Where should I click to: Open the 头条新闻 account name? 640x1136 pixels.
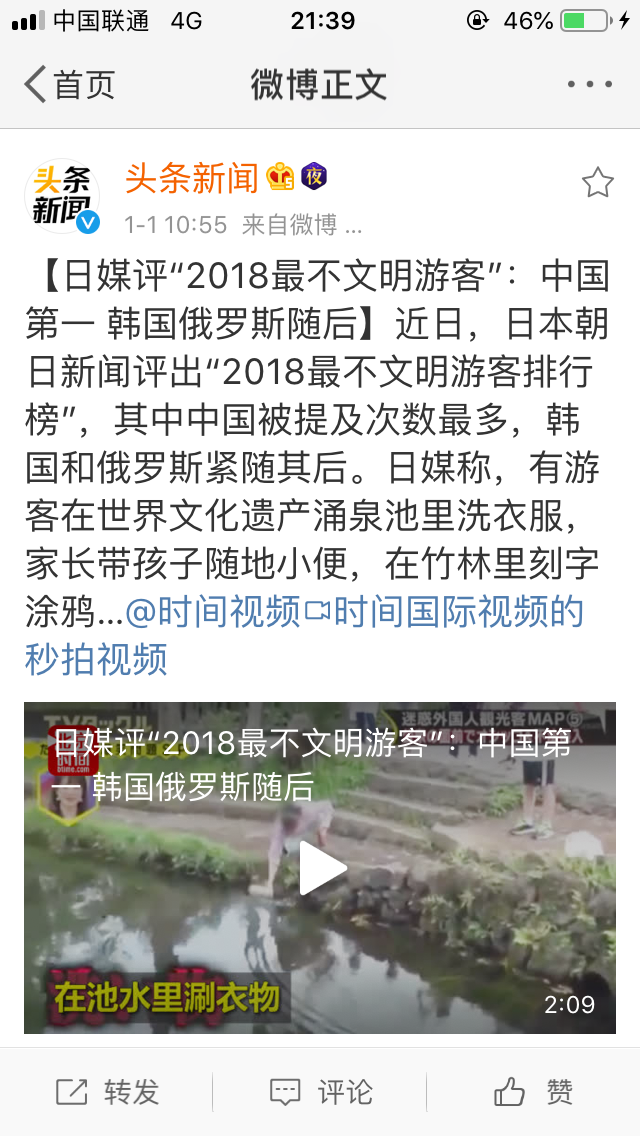(x=191, y=178)
